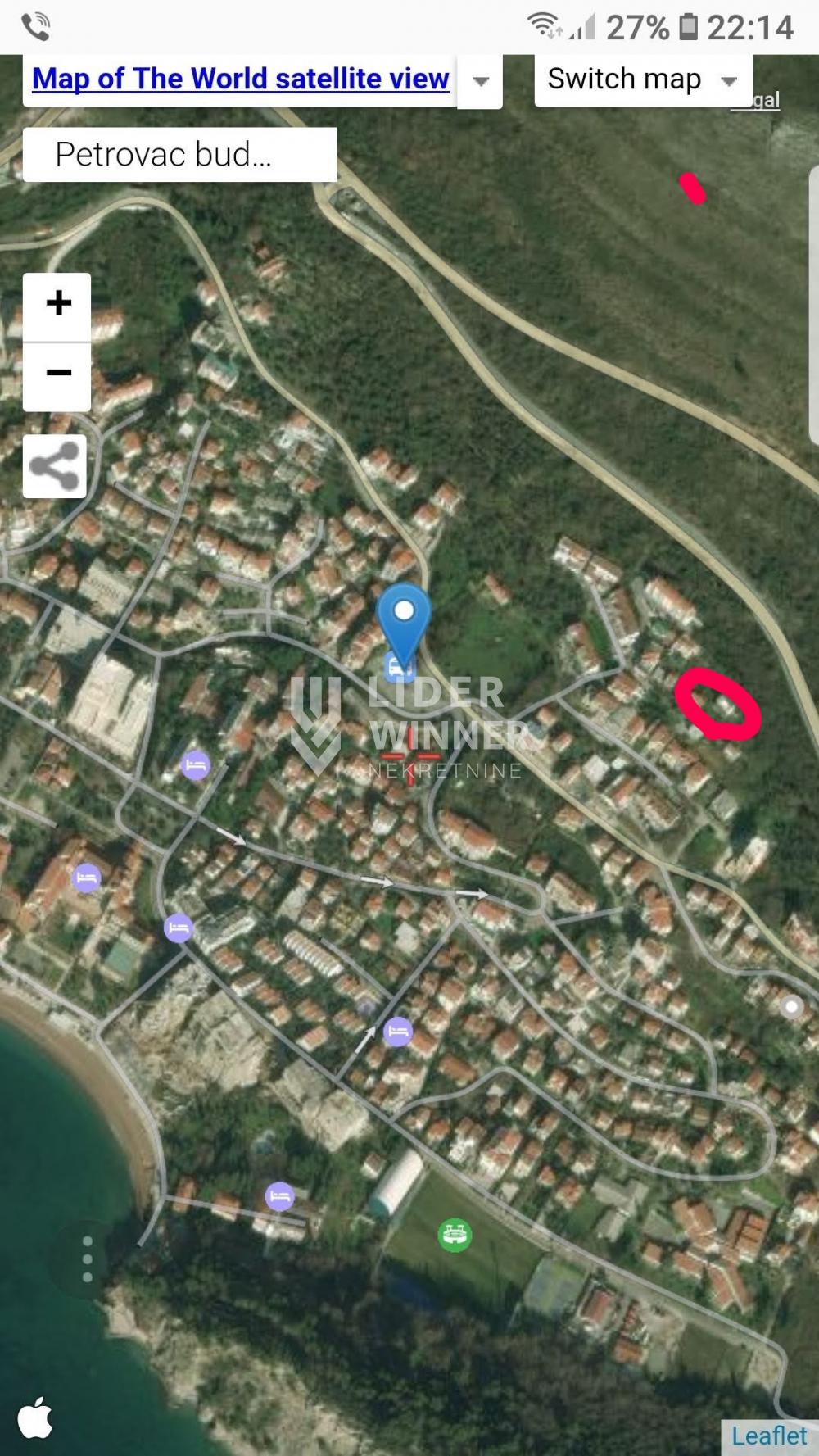Open the Leaflet attribution link
Screen dimensions: 819x1456
(769, 1436)
